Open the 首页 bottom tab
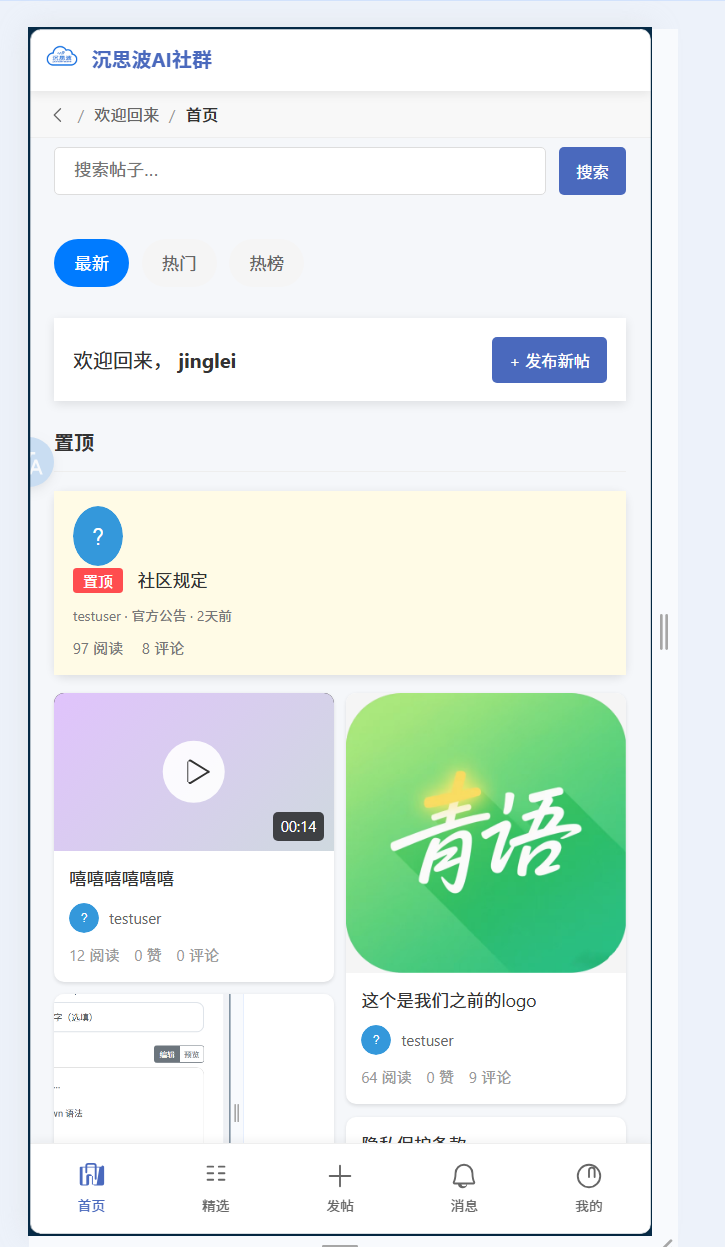The height and width of the screenshot is (1247, 725). tap(91, 1187)
